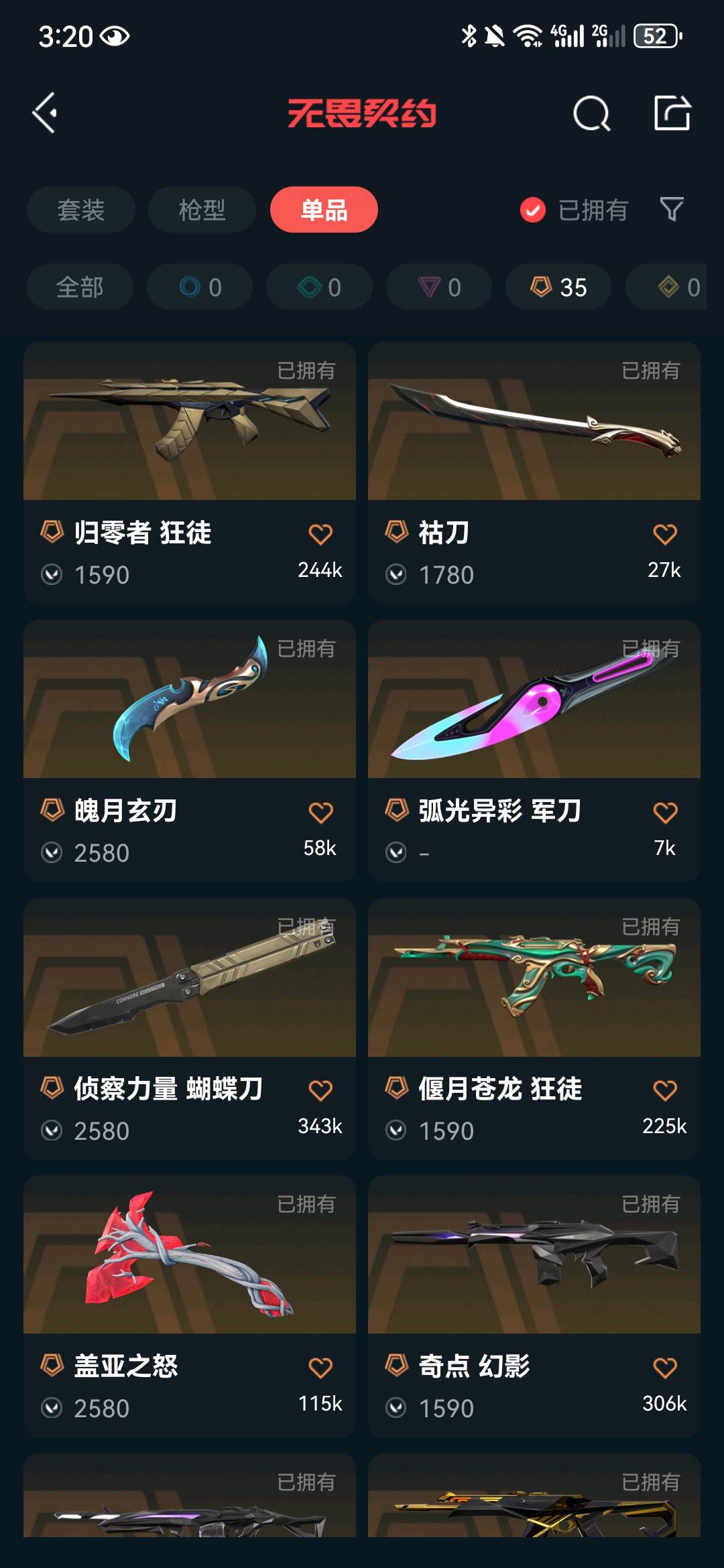Uncheck the 已拥有 filter checkbox
The height and width of the screenshot is (1568, 724).
(533, 210)
